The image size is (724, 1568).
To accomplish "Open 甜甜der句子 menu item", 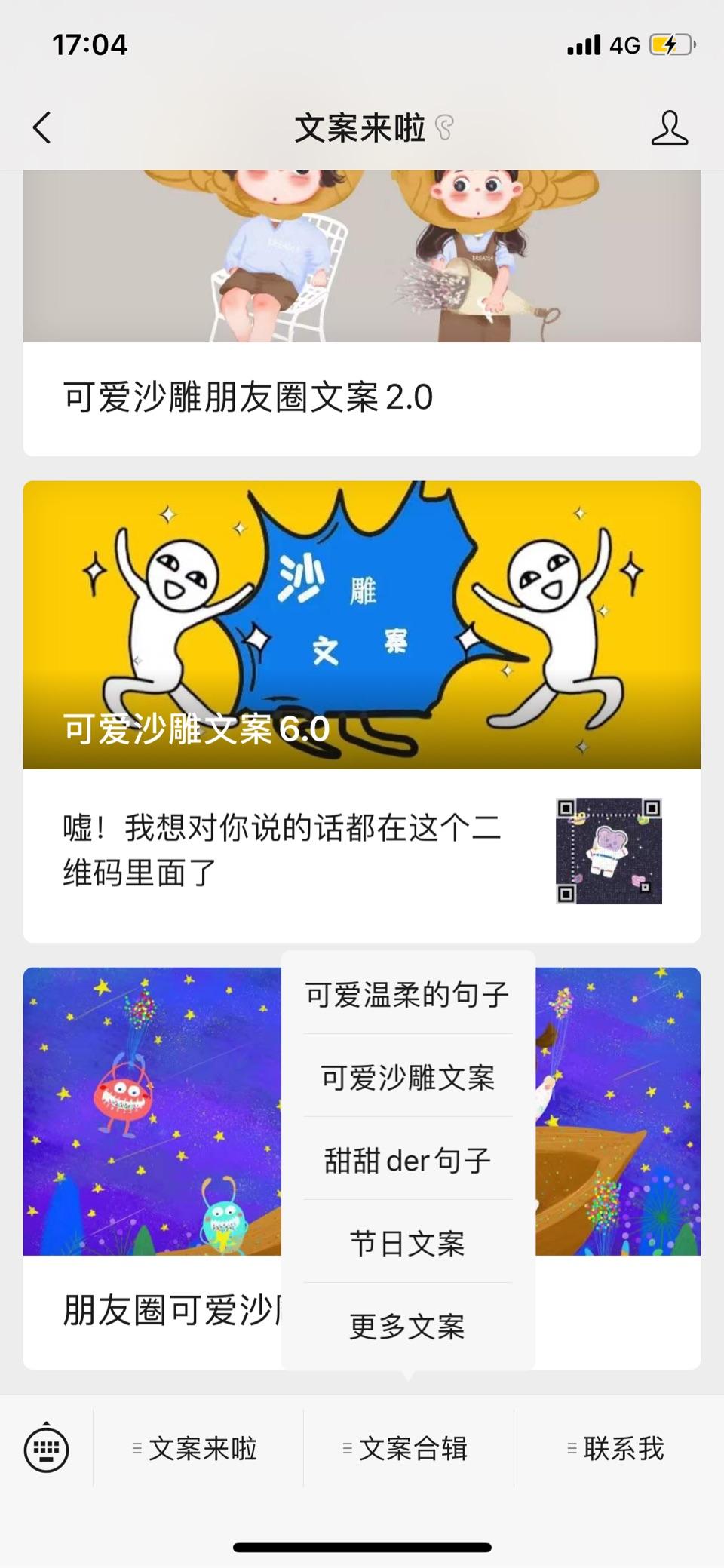I will 407,1161.
